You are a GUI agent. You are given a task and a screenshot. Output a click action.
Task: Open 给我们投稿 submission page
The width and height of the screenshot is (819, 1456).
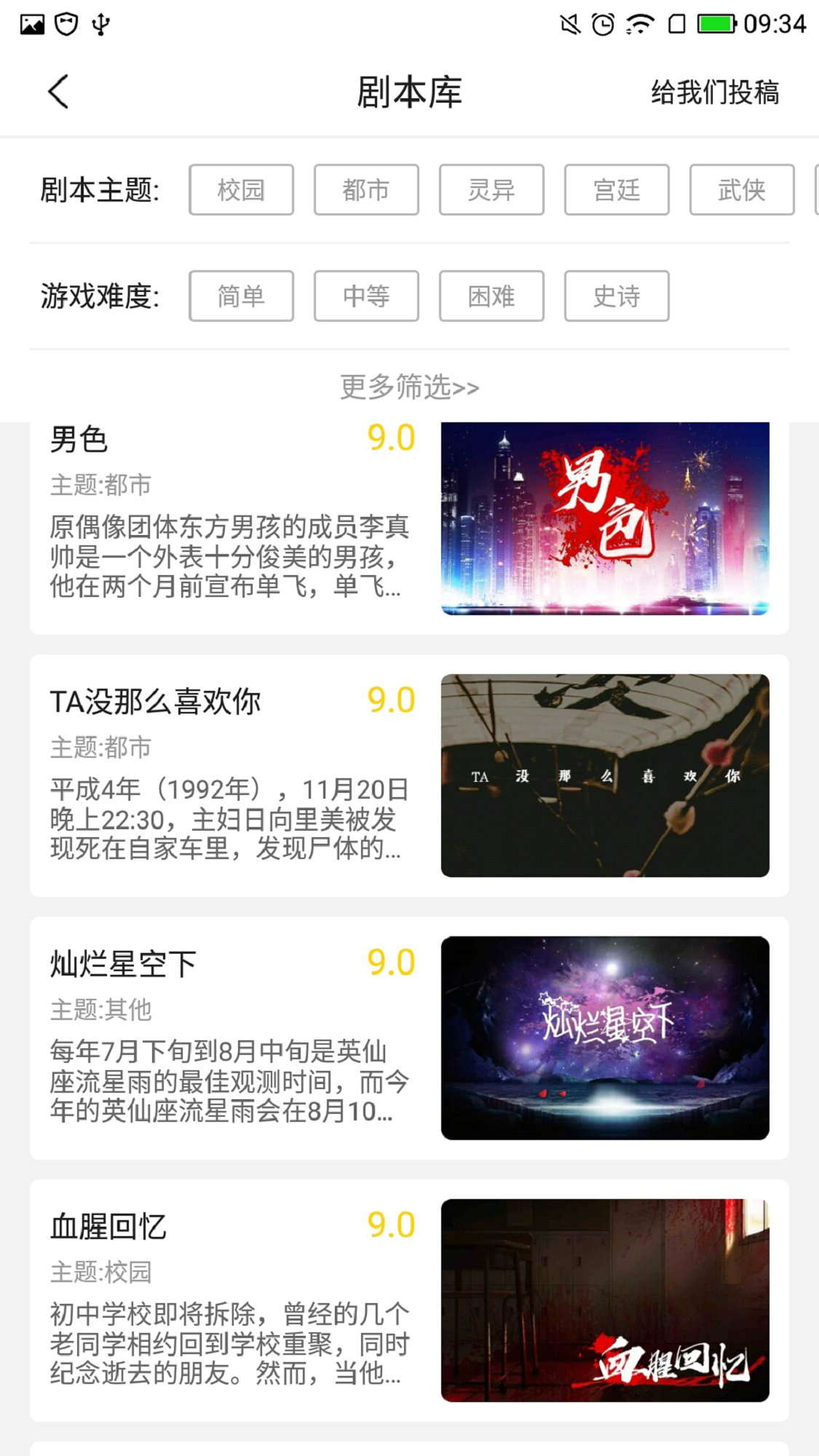pos(716,92)
